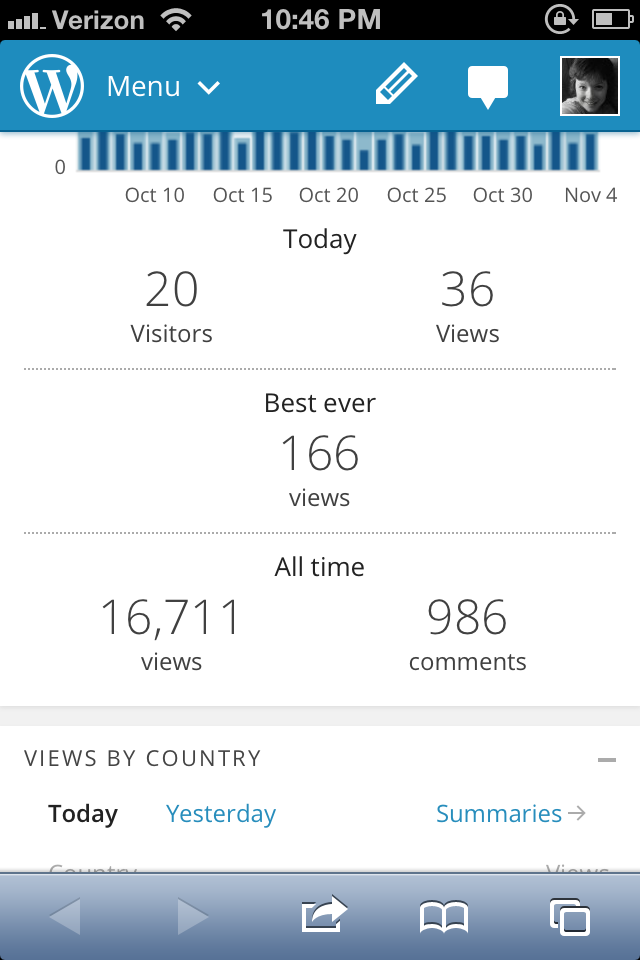Open the Summaries link
640x960 pixels.
click(510, 814)
